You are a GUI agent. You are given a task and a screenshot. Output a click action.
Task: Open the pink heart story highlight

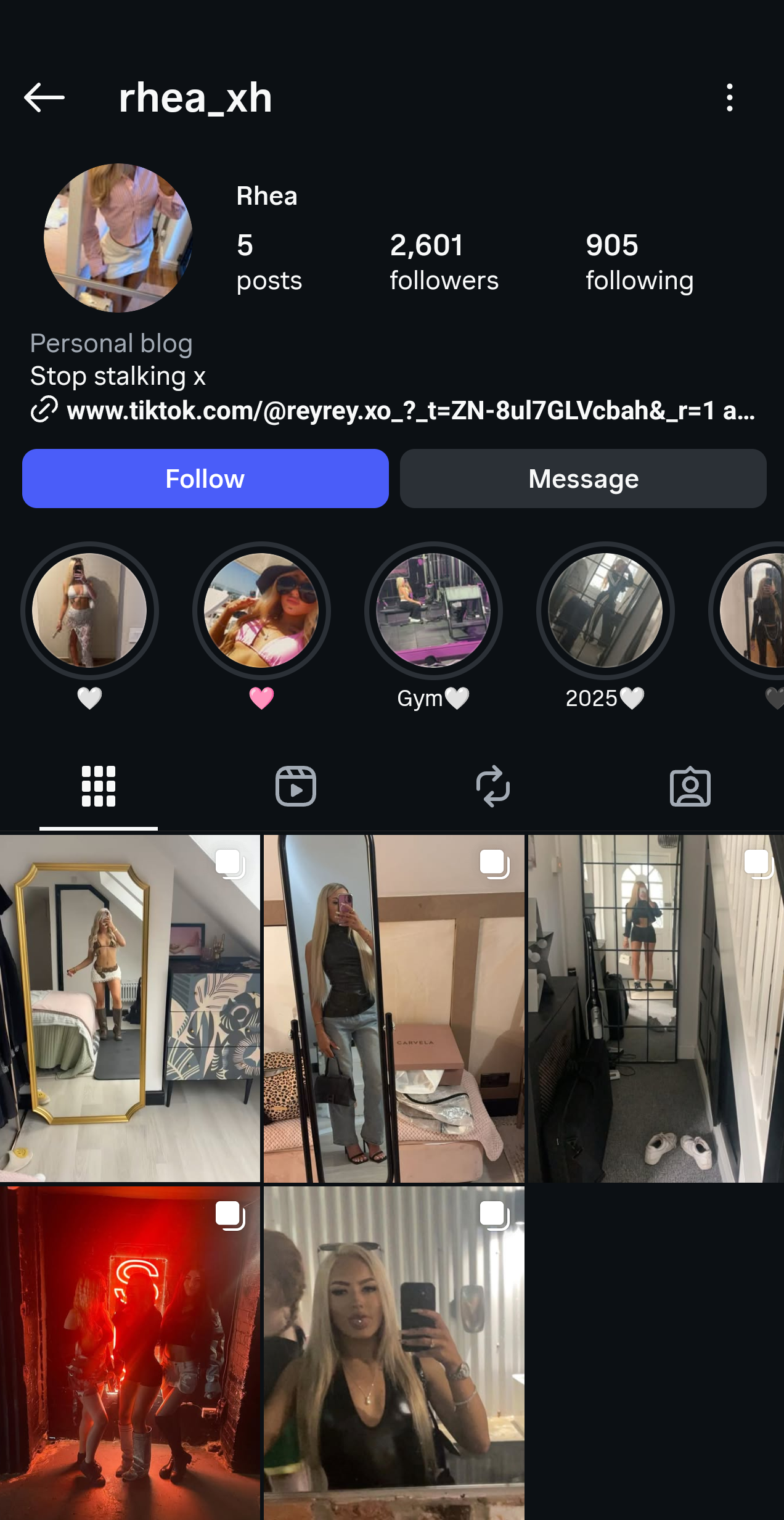(x=261, y=611)
